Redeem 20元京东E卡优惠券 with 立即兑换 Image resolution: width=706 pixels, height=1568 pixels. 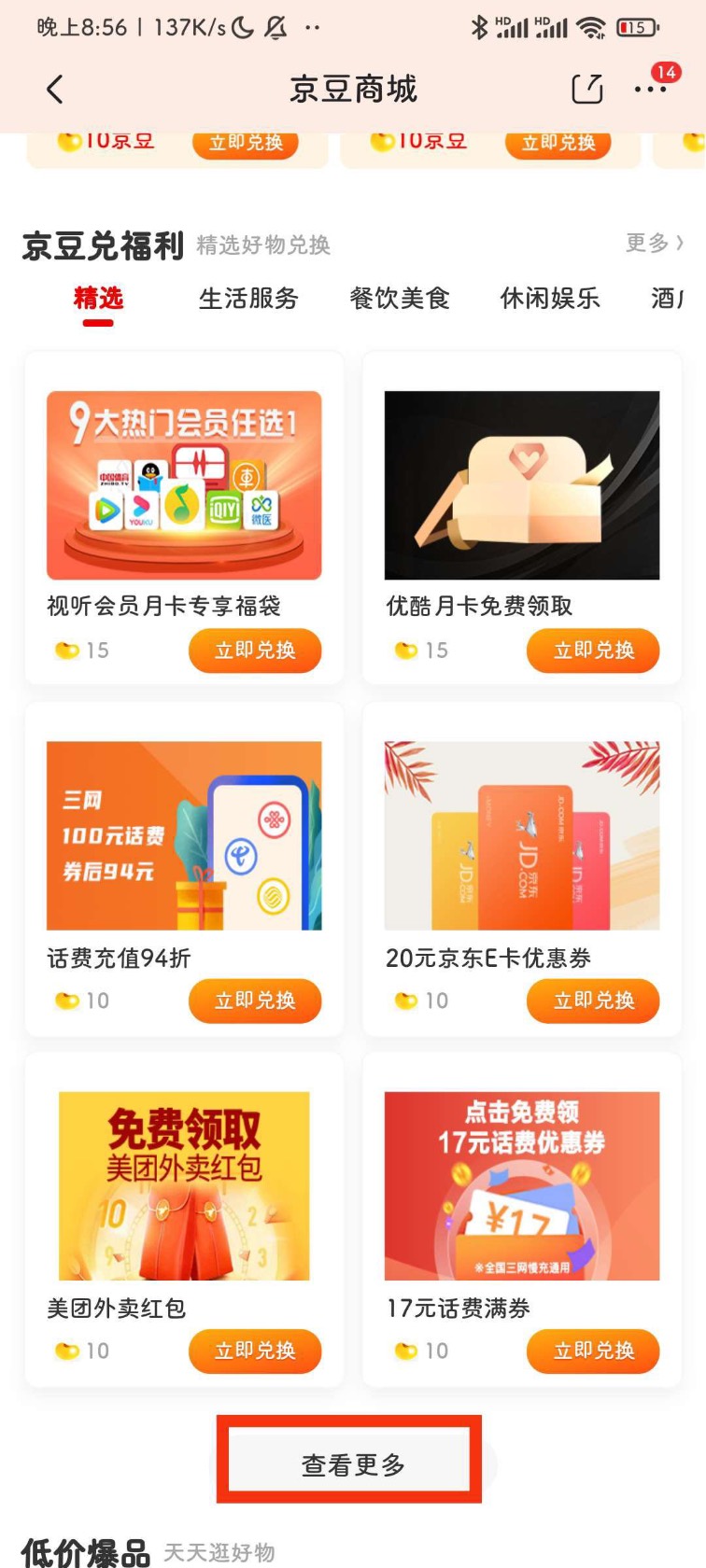point(593,1001)
